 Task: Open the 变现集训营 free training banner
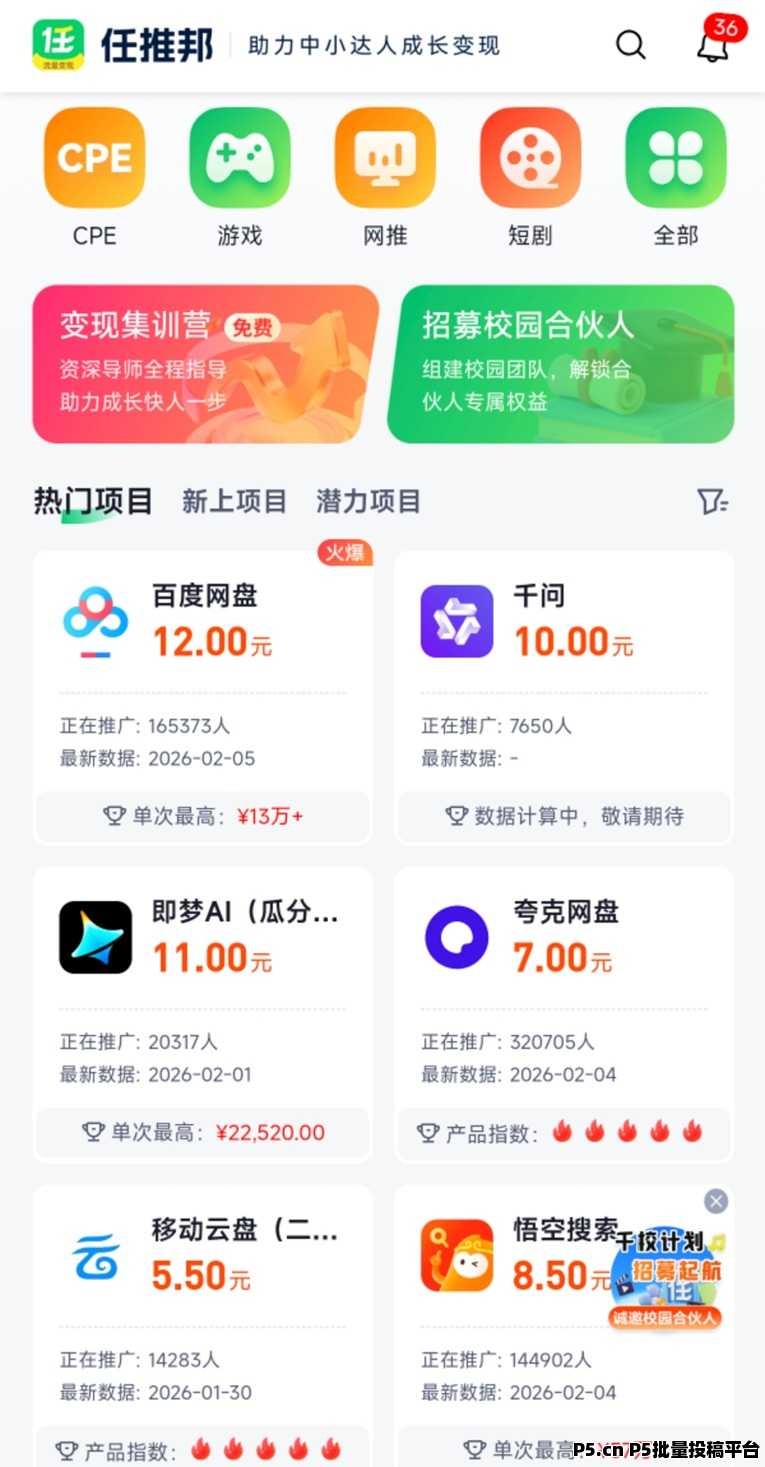[202, 363]
